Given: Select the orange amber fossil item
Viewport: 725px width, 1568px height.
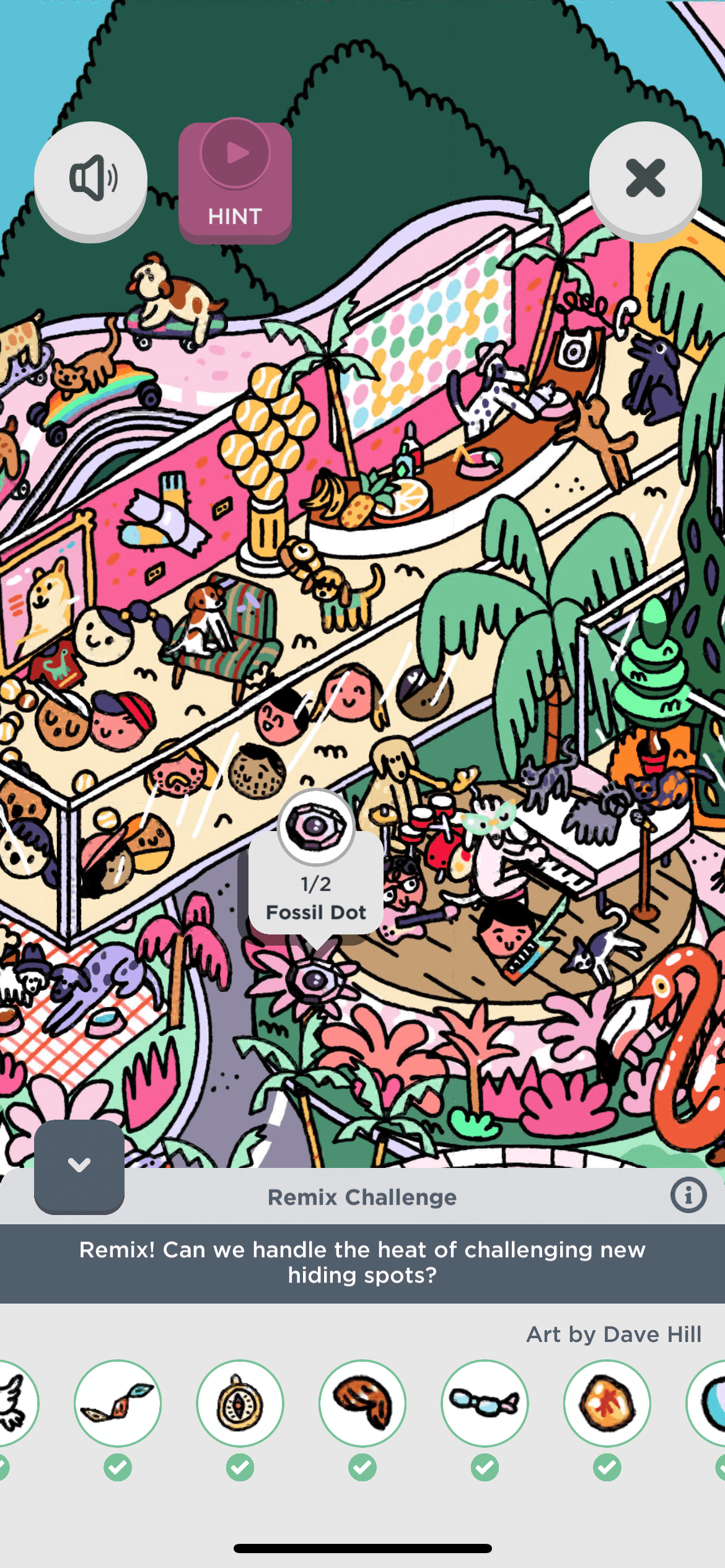Looking at the screenshot, I should 607,1403.
